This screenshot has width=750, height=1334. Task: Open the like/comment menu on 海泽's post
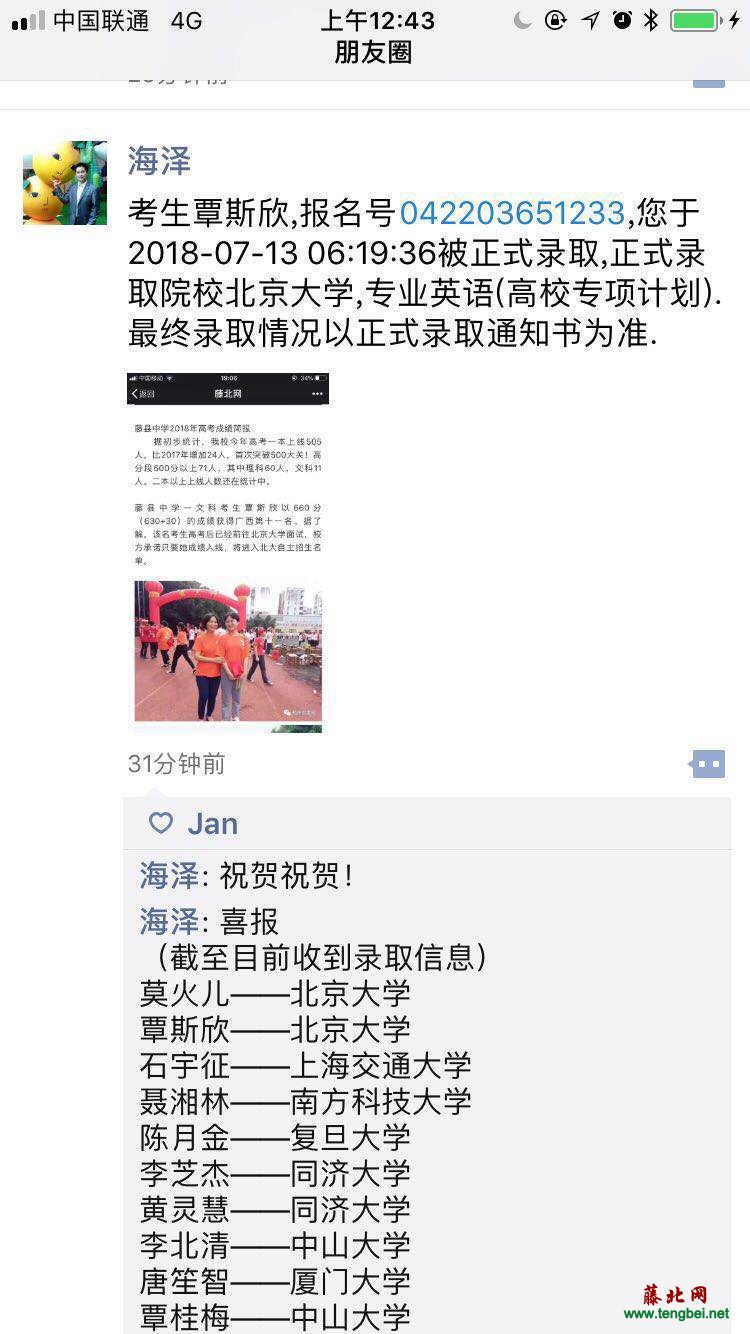(x=708, y=765)
